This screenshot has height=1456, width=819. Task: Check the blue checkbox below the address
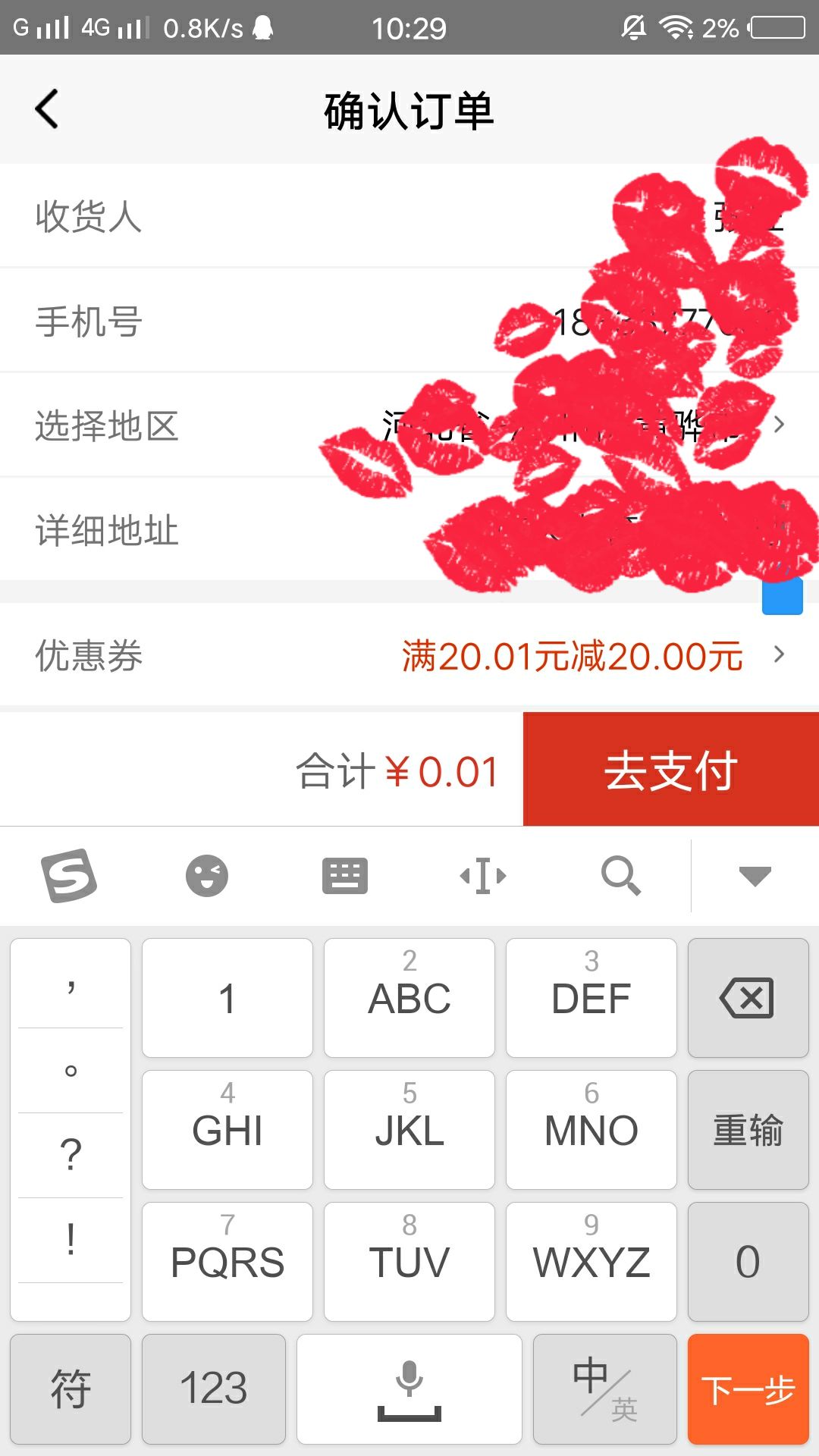tap(782, 598)
